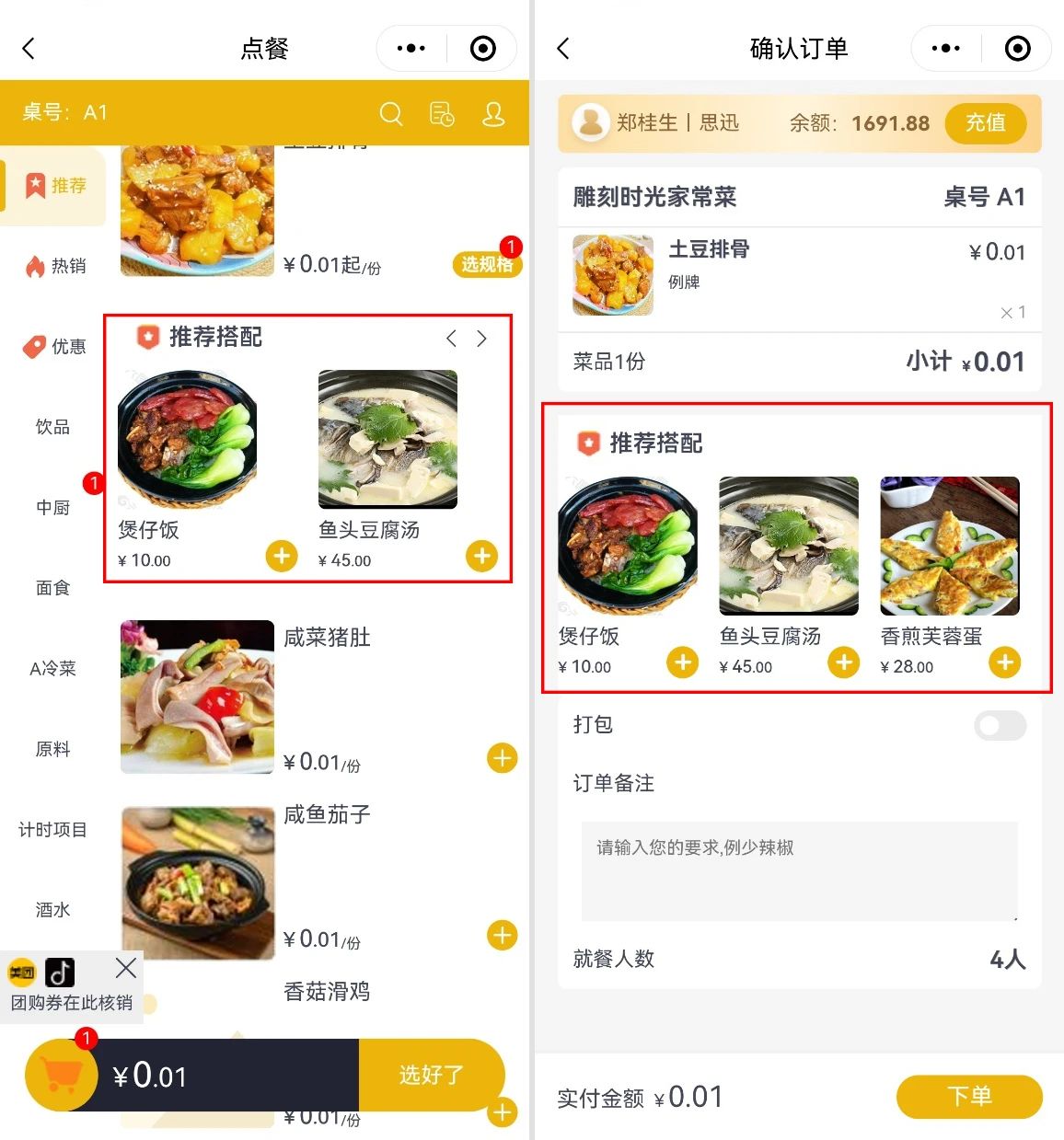Image resolution: width=1064 pixels, height=1140 pixels.
Task: Click the 充值 recharge button
Action: click(986, 123)
